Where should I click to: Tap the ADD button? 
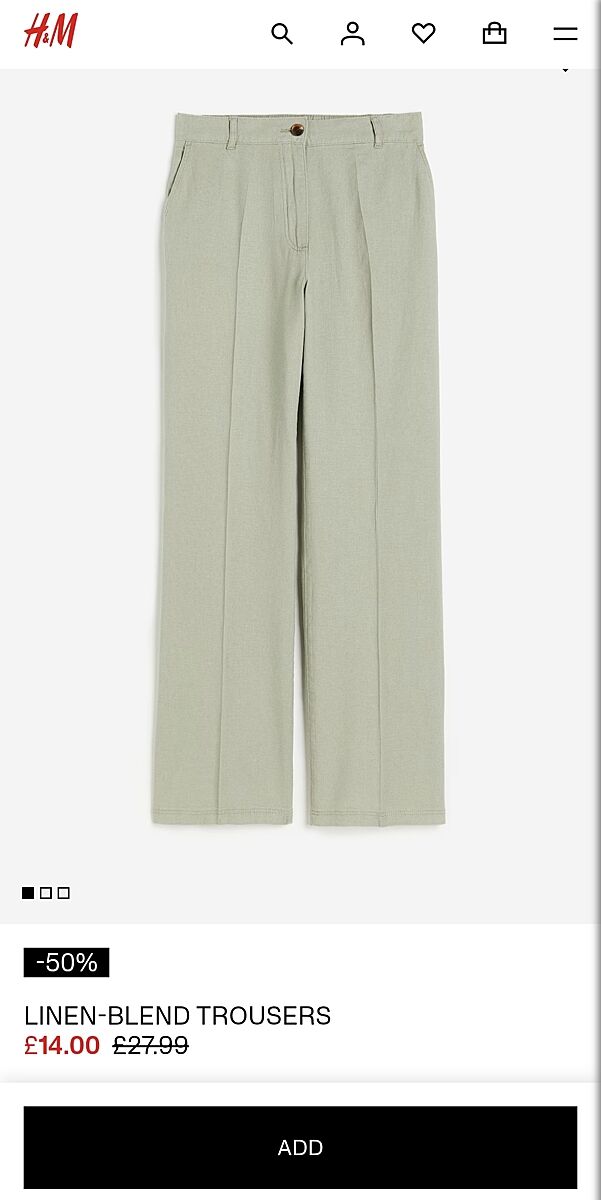300,1147
